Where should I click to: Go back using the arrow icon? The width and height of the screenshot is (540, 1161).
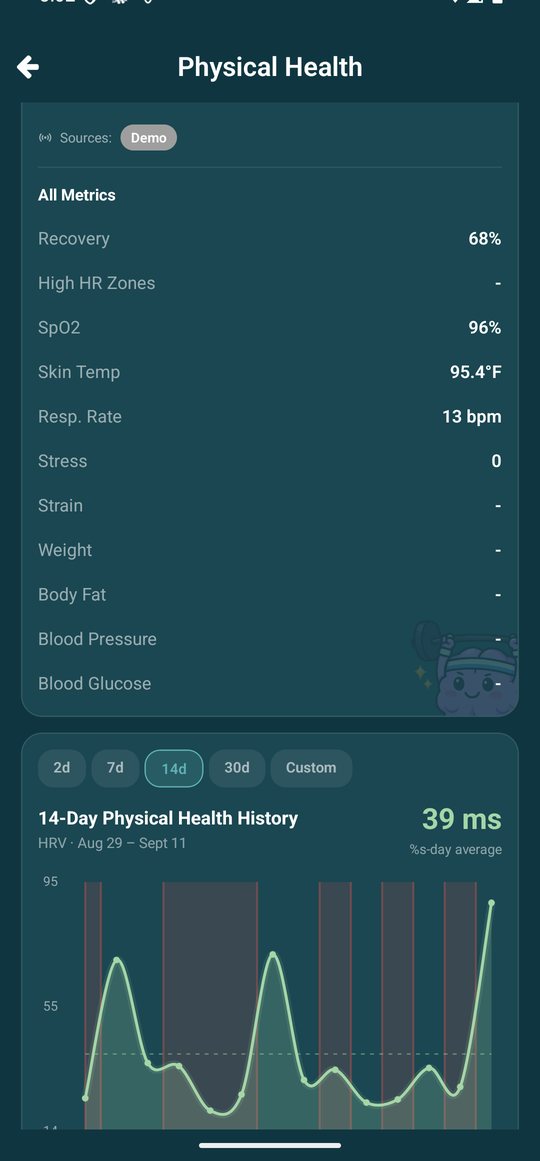(x=28, y=67)
